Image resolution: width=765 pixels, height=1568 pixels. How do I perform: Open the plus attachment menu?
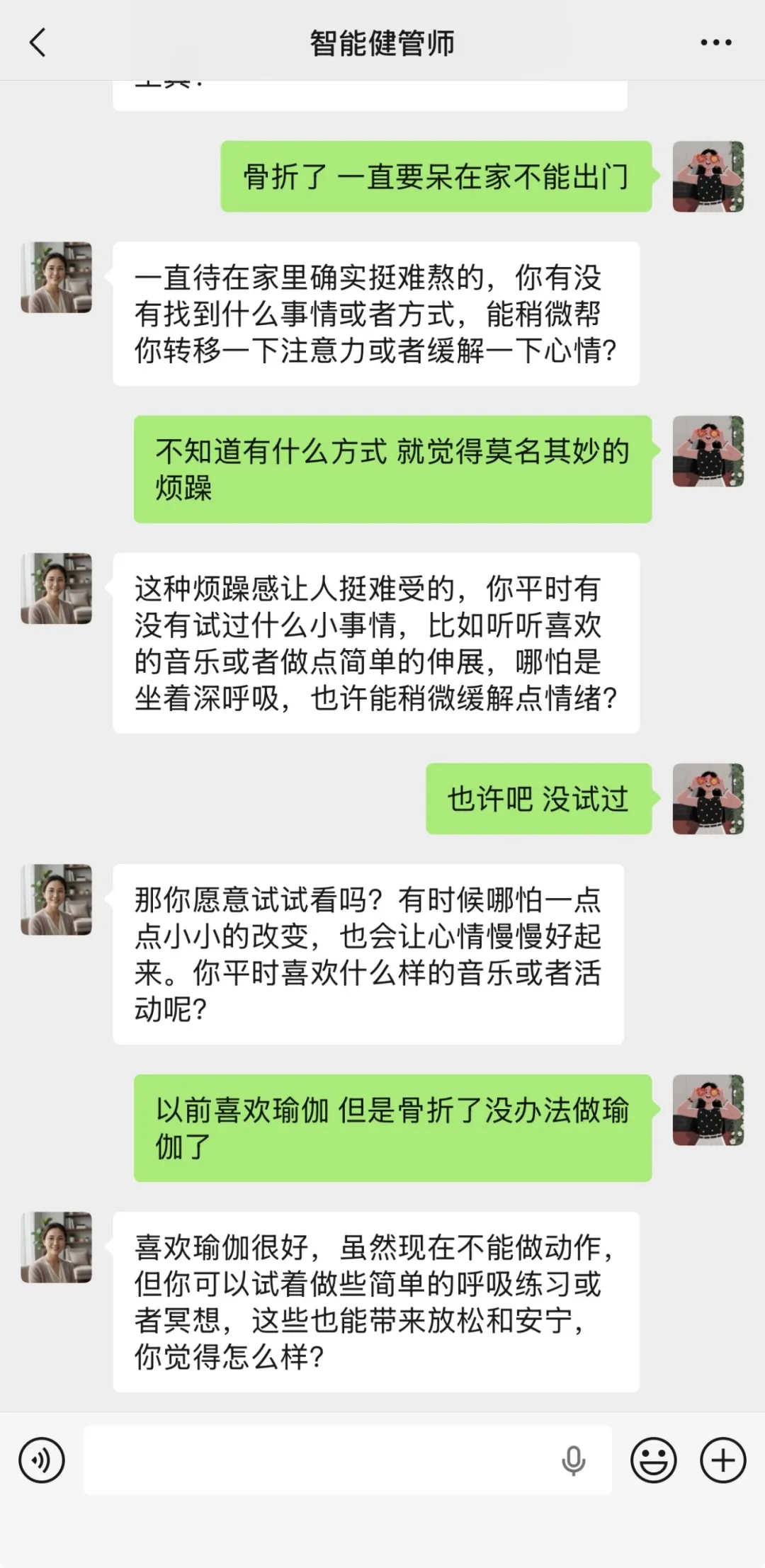pyautogui.click(x=723, y=1460)
